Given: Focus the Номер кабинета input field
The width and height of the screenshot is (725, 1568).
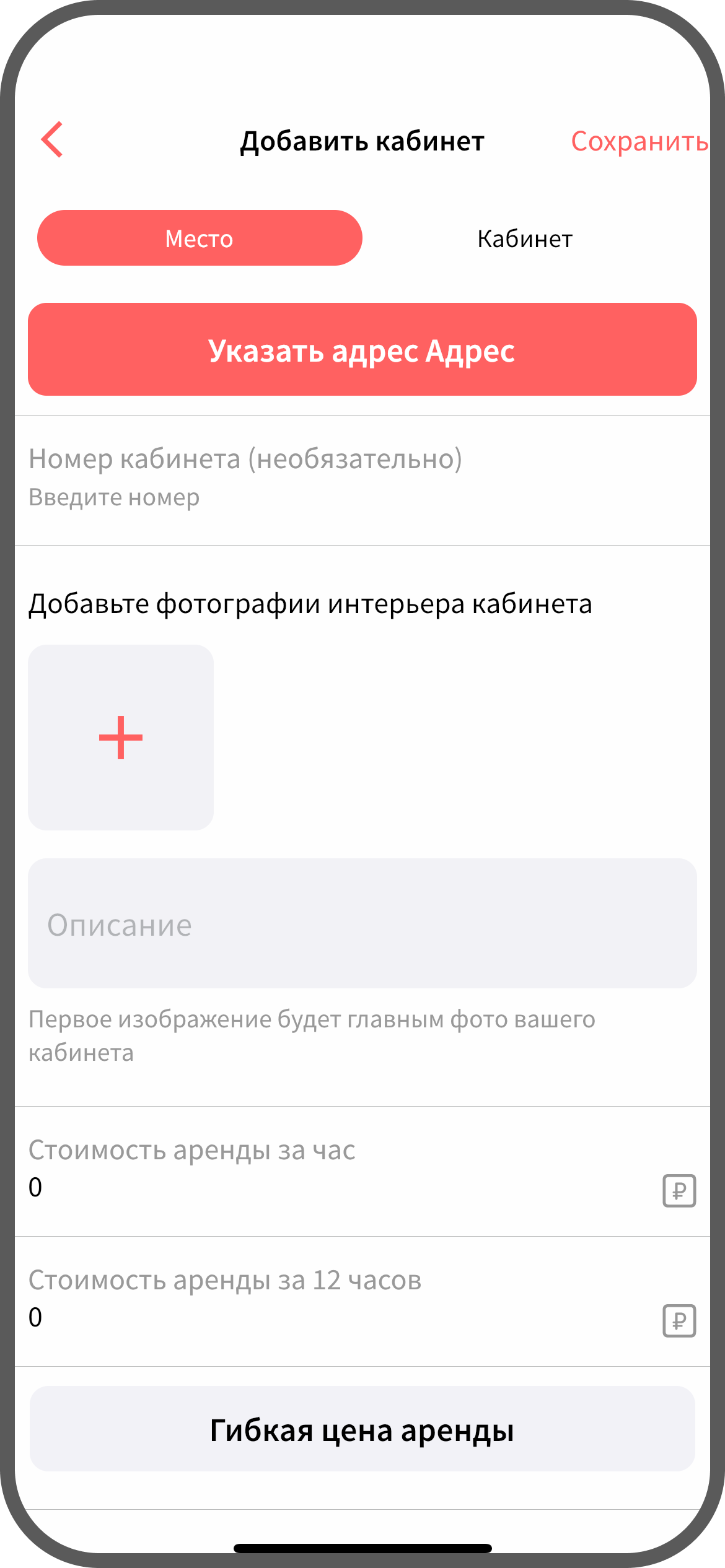Looking at the screenshot, I should 248,497.
